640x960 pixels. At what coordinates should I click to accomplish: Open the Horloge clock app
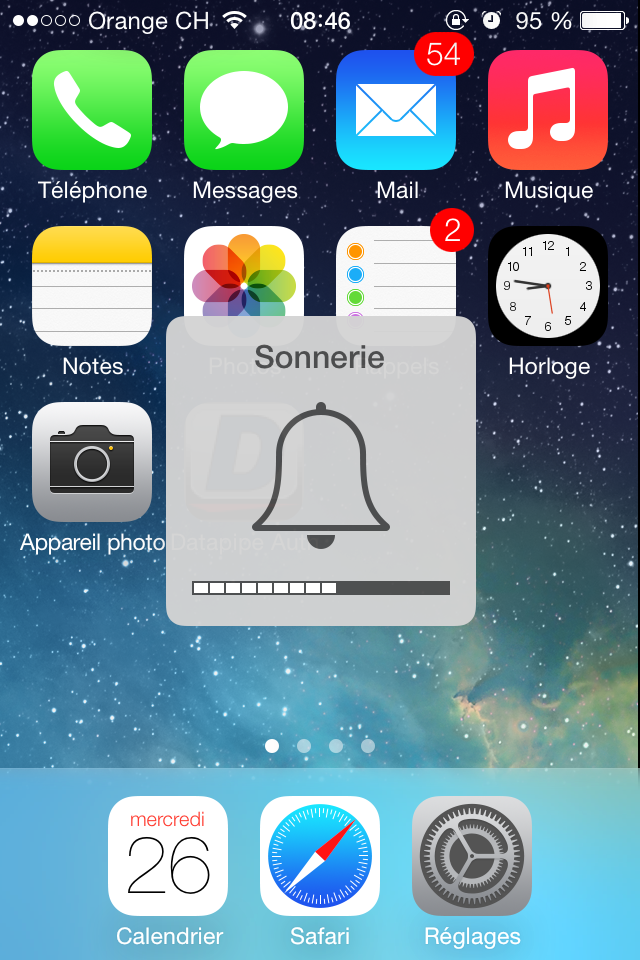(x=548, y=286)
